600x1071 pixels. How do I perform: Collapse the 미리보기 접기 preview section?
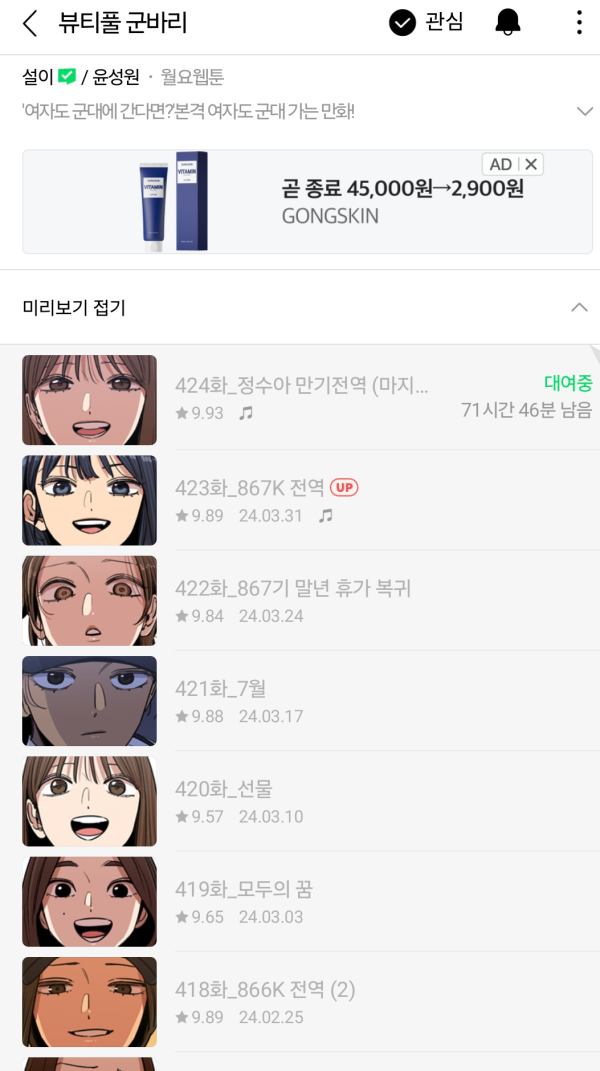(578, 307)
